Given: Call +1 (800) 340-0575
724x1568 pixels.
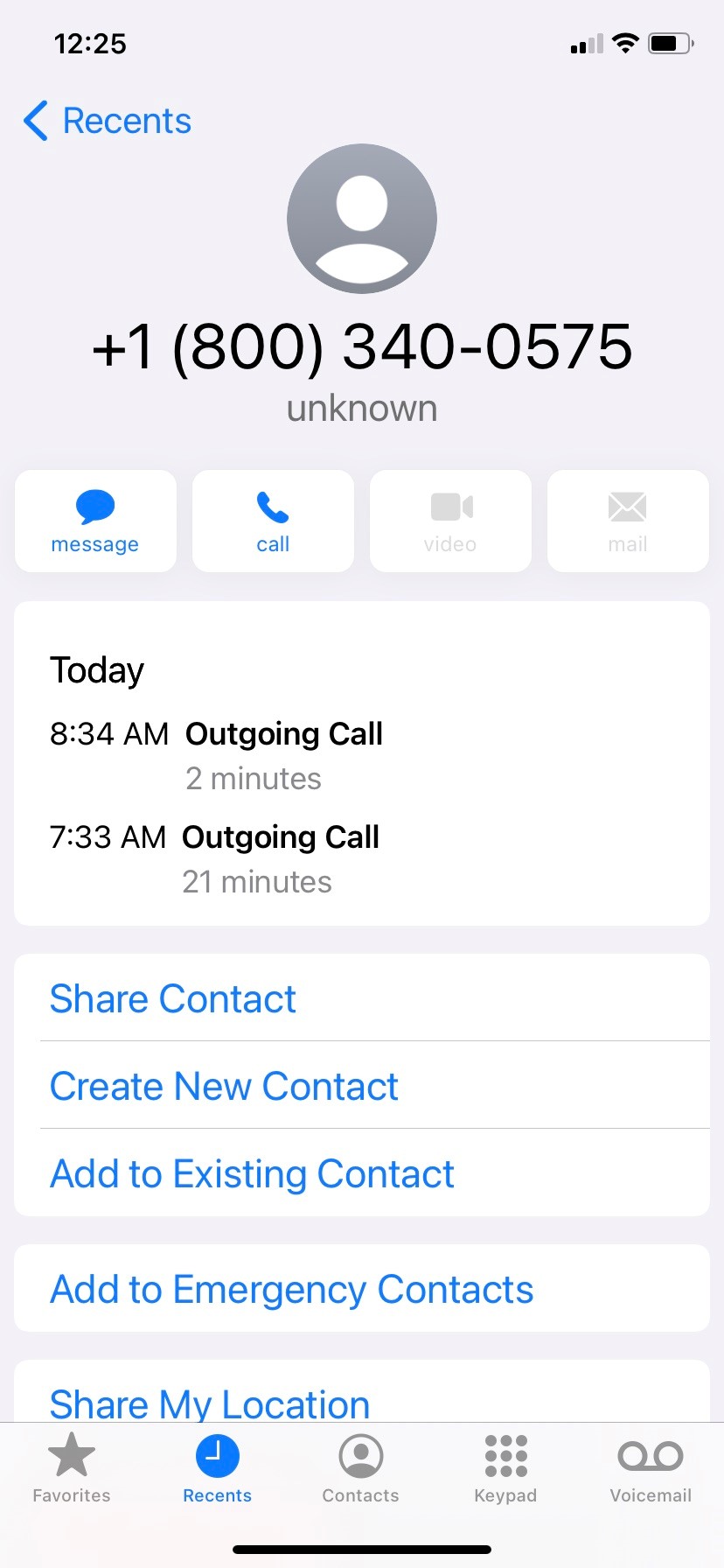Looking at the screenshot, I should coord(273,521).
